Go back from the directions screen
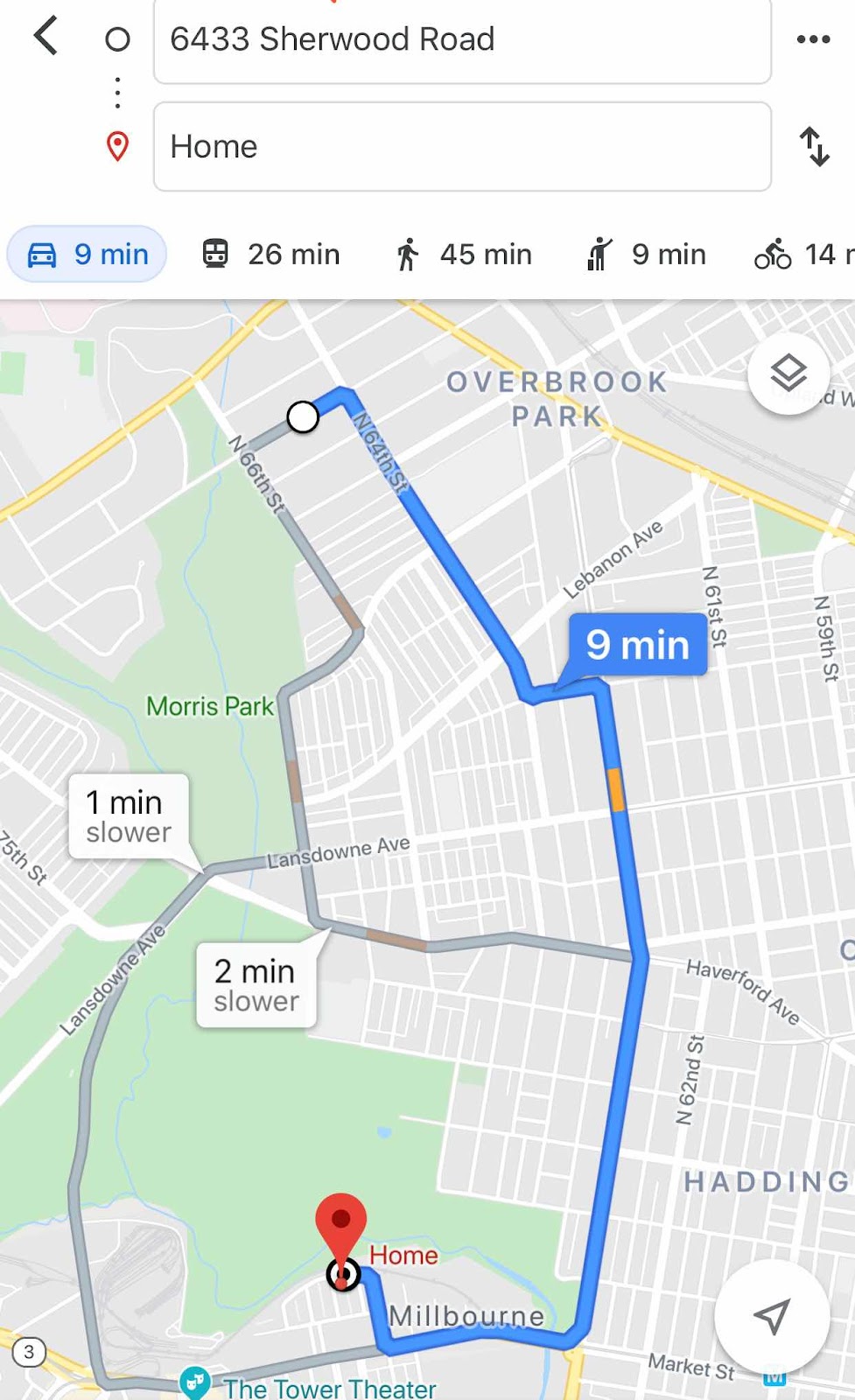This screenshot has height=1400, width=855. (x=46, y=37)
